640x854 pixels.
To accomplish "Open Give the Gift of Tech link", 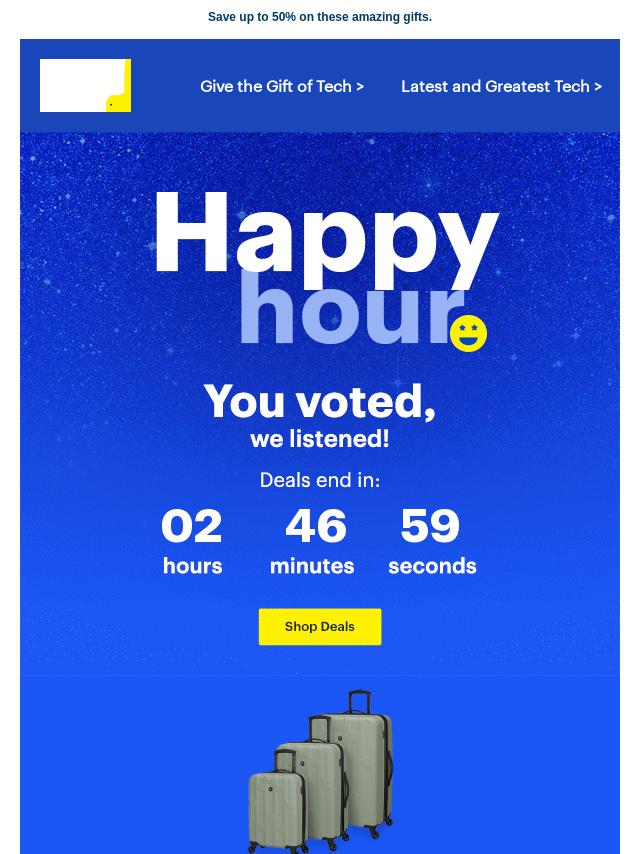I will (281, 87).
